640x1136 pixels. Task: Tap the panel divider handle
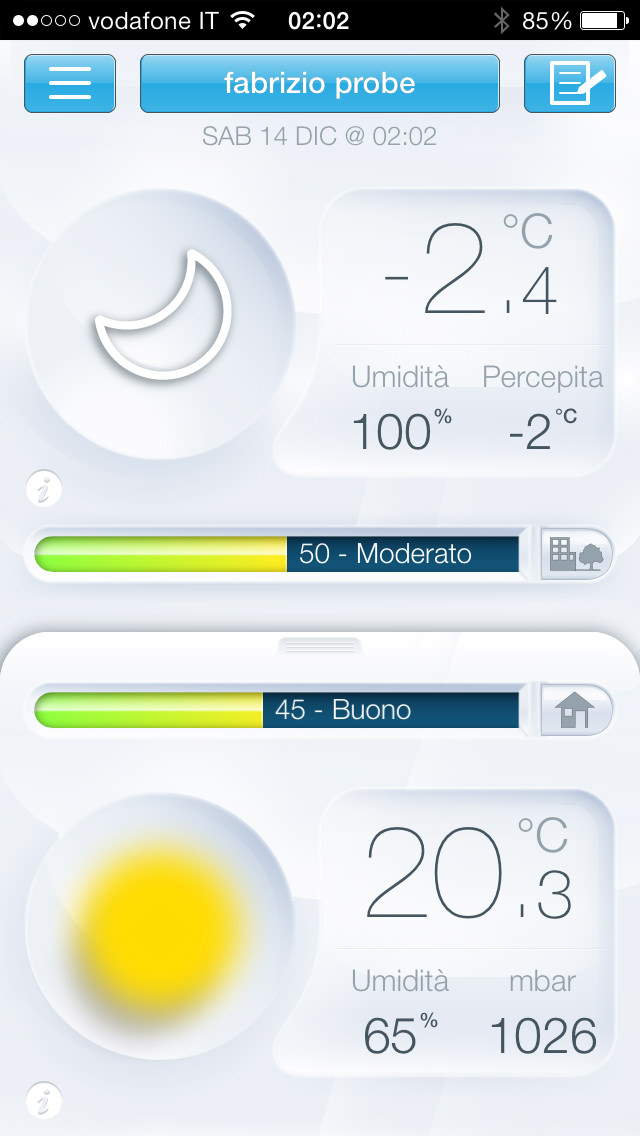319,646
